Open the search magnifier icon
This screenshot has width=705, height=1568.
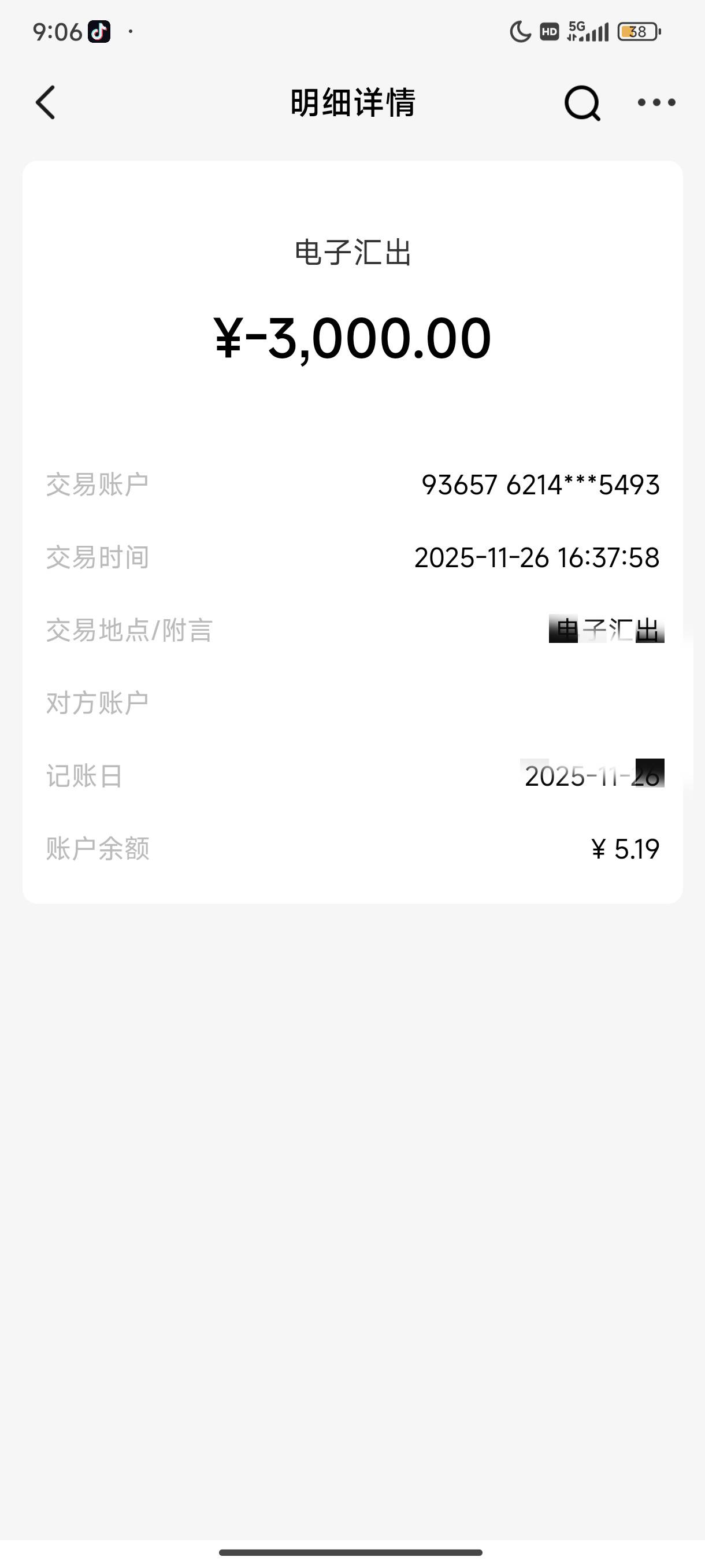coord(582,103)
